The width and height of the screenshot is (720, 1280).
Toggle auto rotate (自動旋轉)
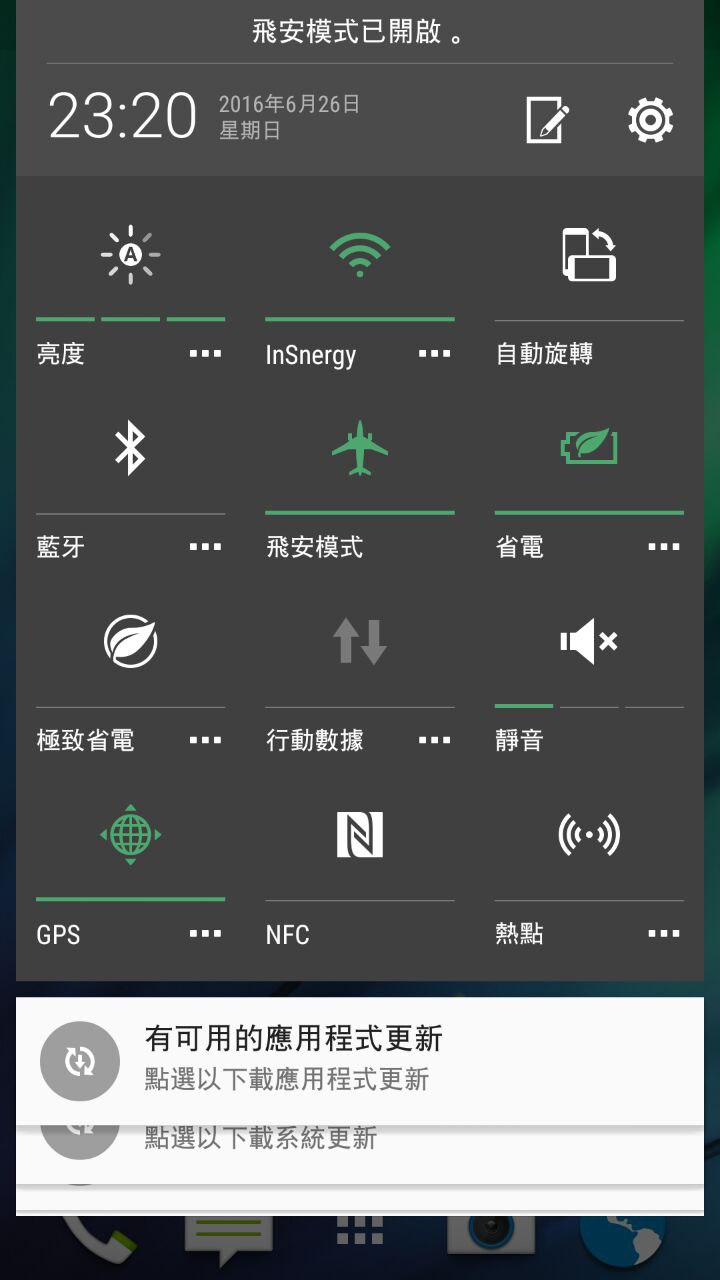[588, 256]
